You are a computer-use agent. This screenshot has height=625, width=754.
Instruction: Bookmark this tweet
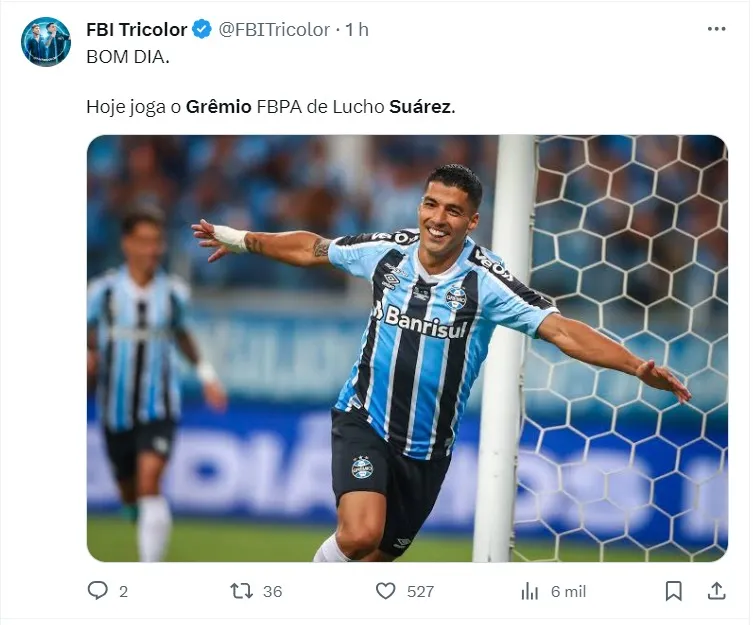click(x=674, y=591)
